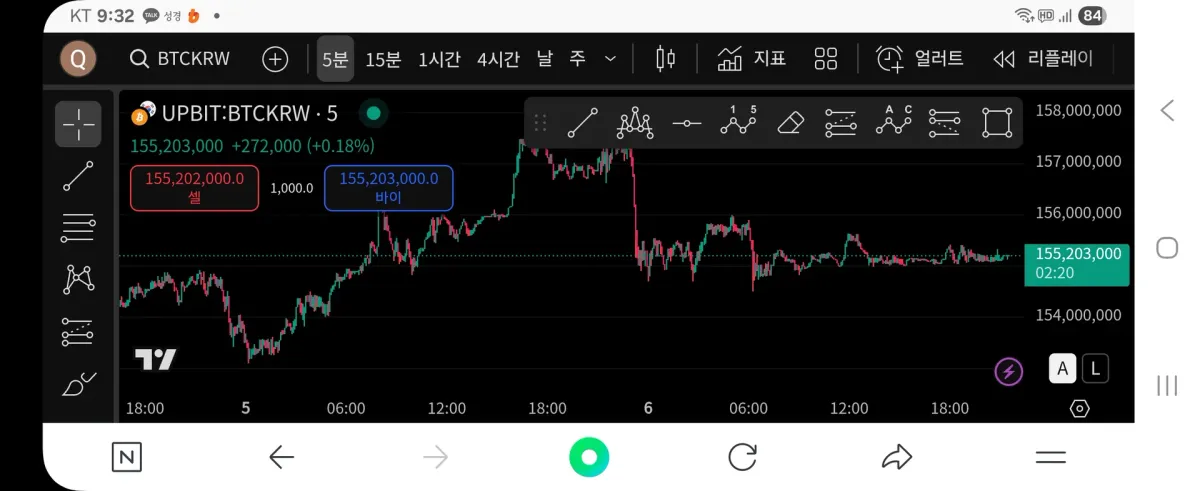Add a symbol to compare with plus icon
Viewport: 1200px width, 491px height.
275,59
